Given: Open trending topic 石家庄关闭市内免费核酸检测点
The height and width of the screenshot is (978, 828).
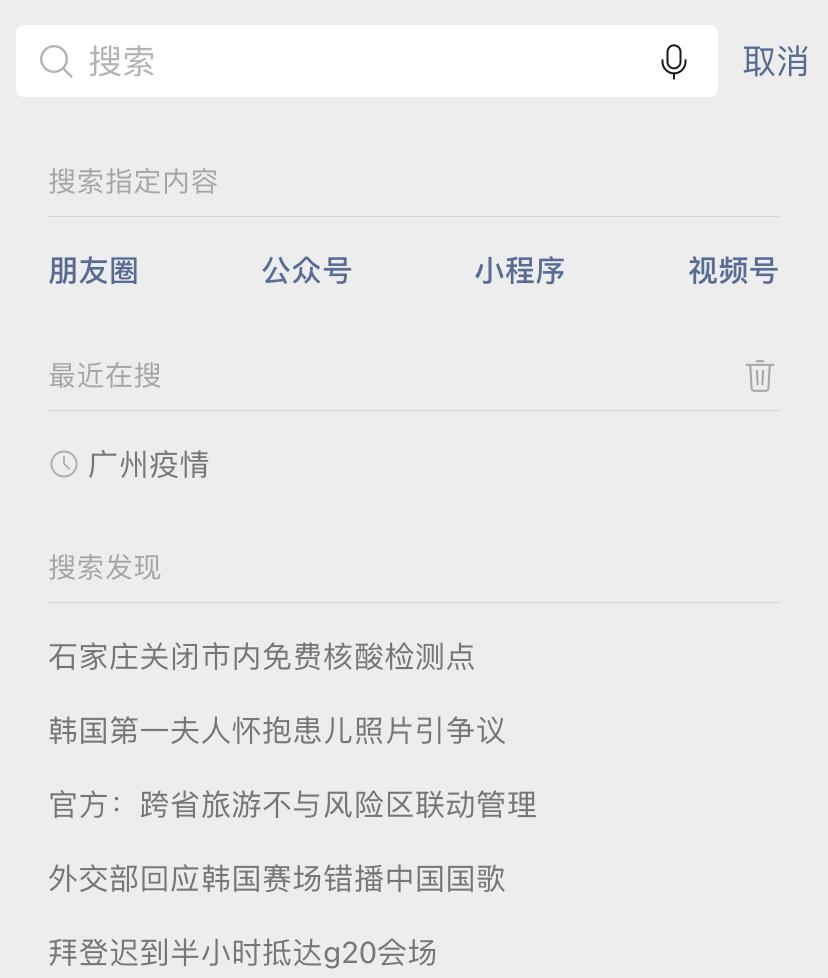Looking at the screenshot, I should tap(262, 657).
